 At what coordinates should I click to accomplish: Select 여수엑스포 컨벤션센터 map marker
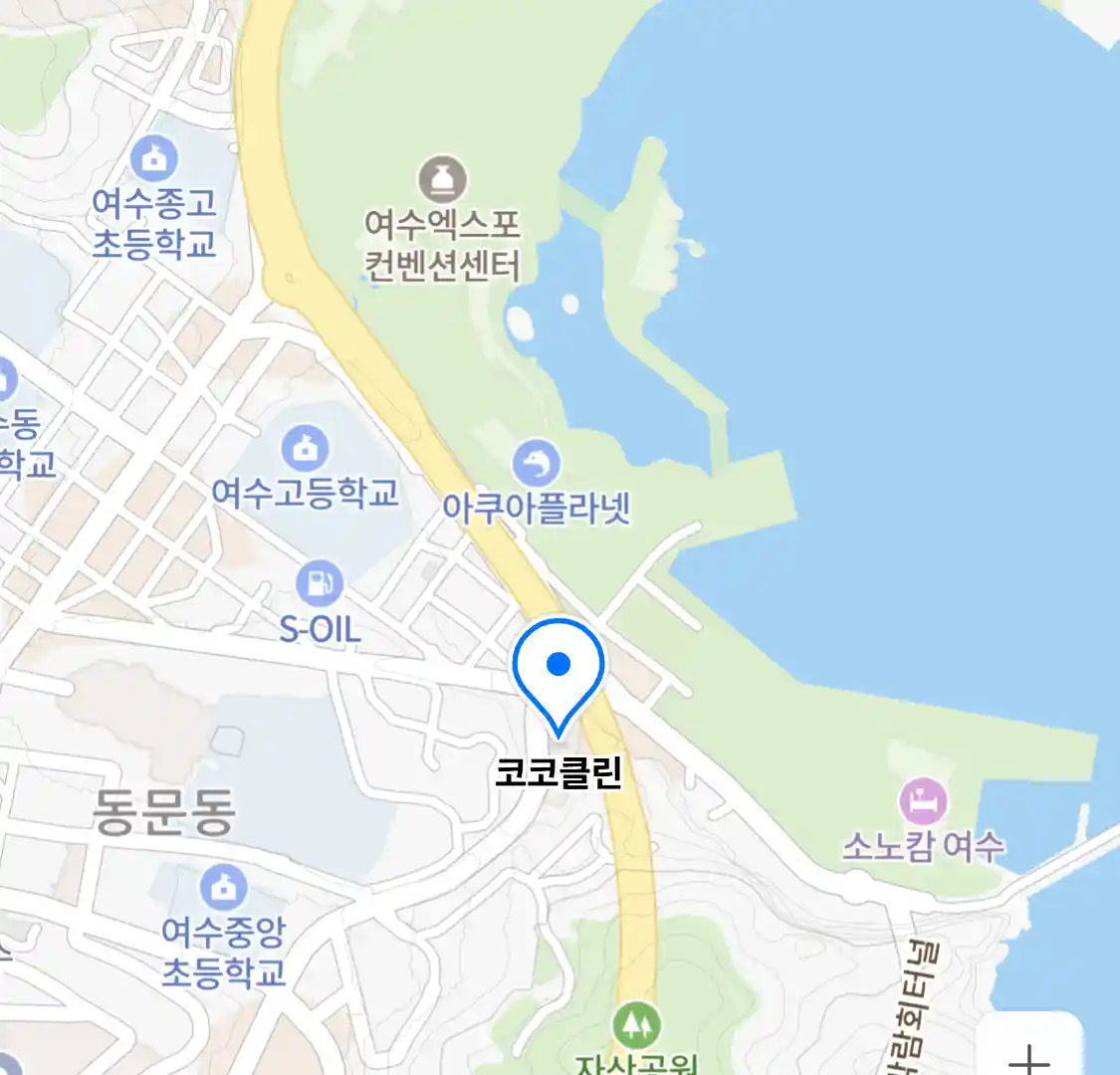click(443, 180)
